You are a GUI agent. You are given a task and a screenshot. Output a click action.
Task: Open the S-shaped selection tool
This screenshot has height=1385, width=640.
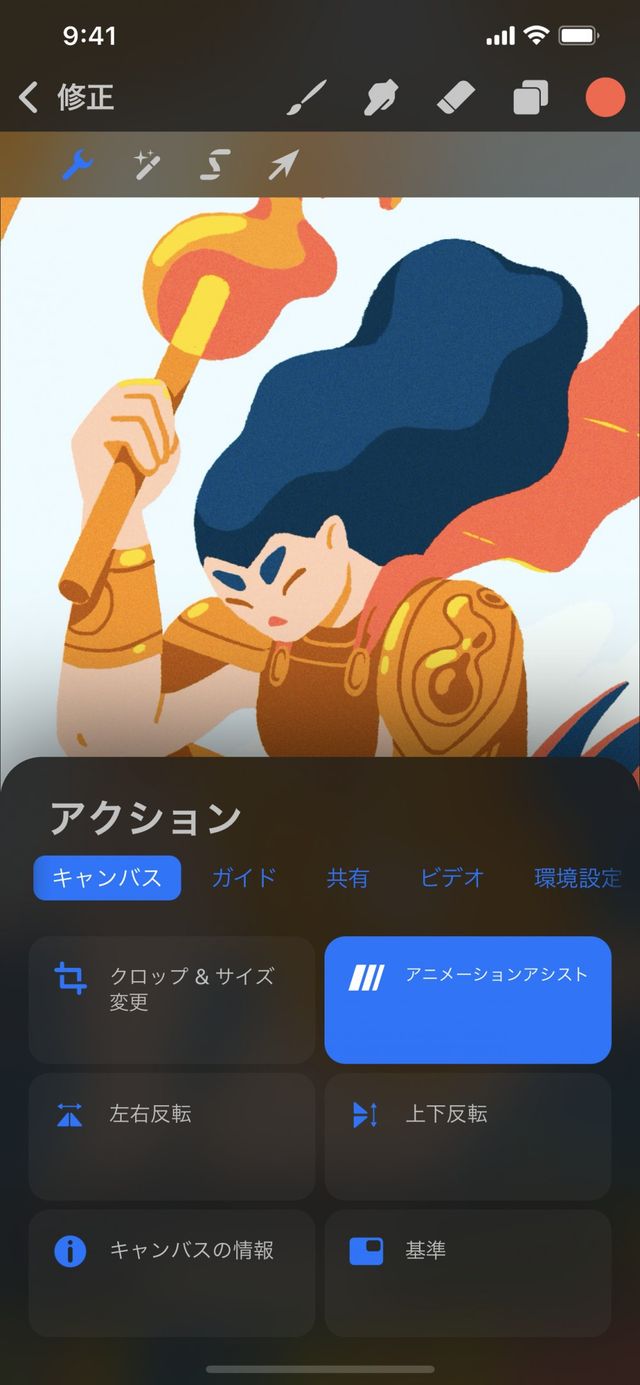[x=215, y=165]
